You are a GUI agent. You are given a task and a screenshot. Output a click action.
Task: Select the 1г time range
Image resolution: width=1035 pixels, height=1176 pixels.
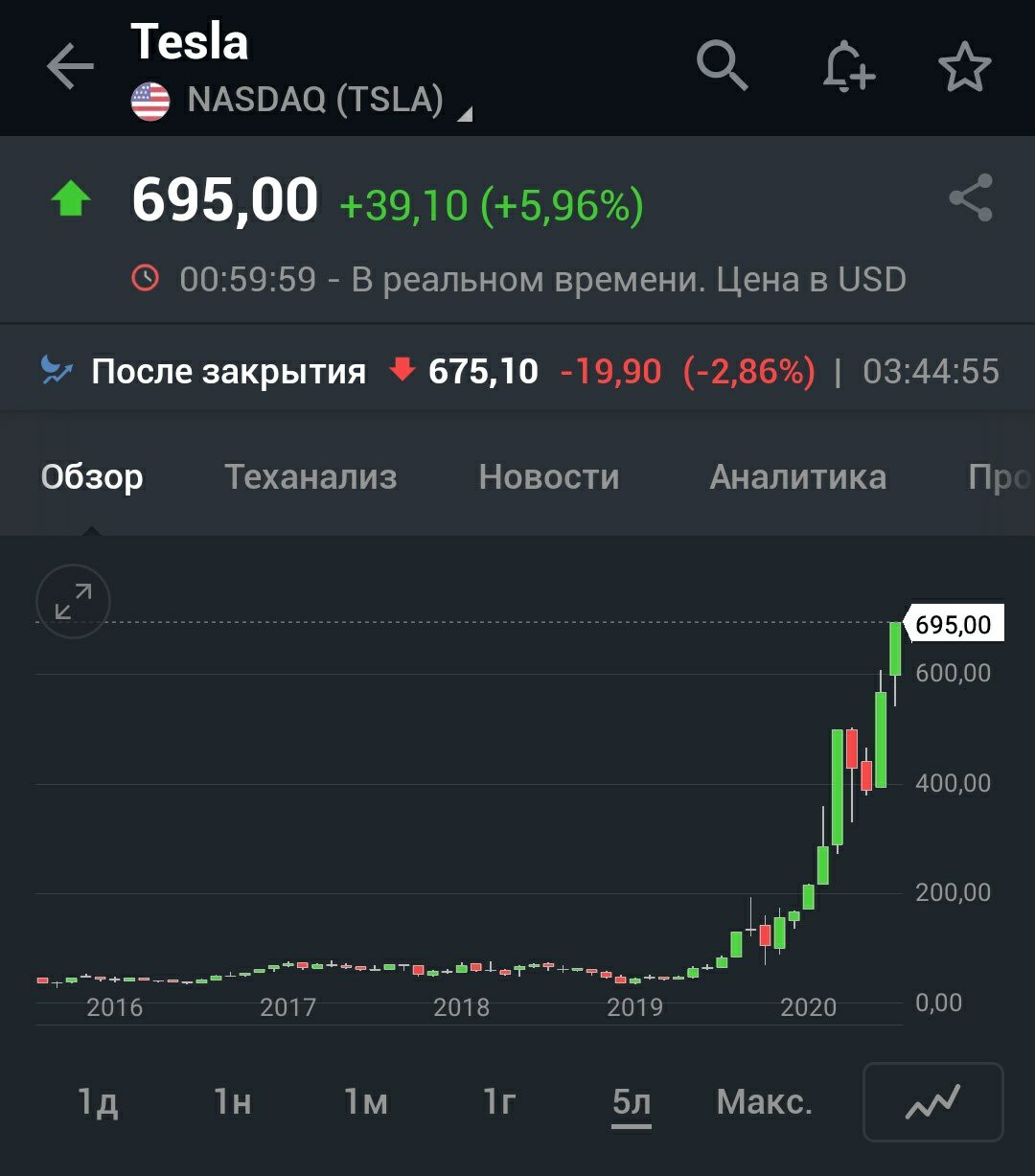click(x=498, y=1102)
